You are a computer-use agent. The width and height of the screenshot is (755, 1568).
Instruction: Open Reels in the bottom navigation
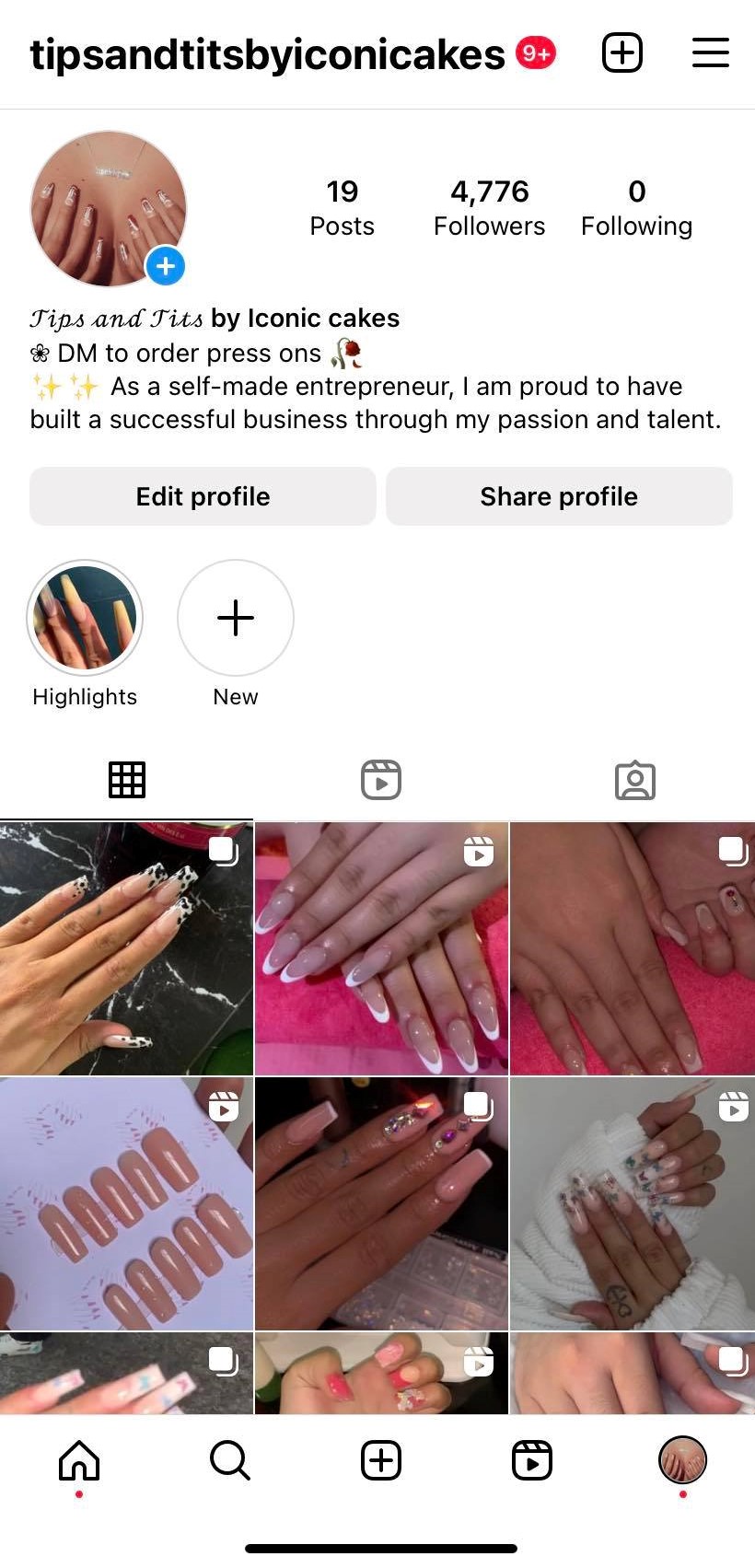532,1460
